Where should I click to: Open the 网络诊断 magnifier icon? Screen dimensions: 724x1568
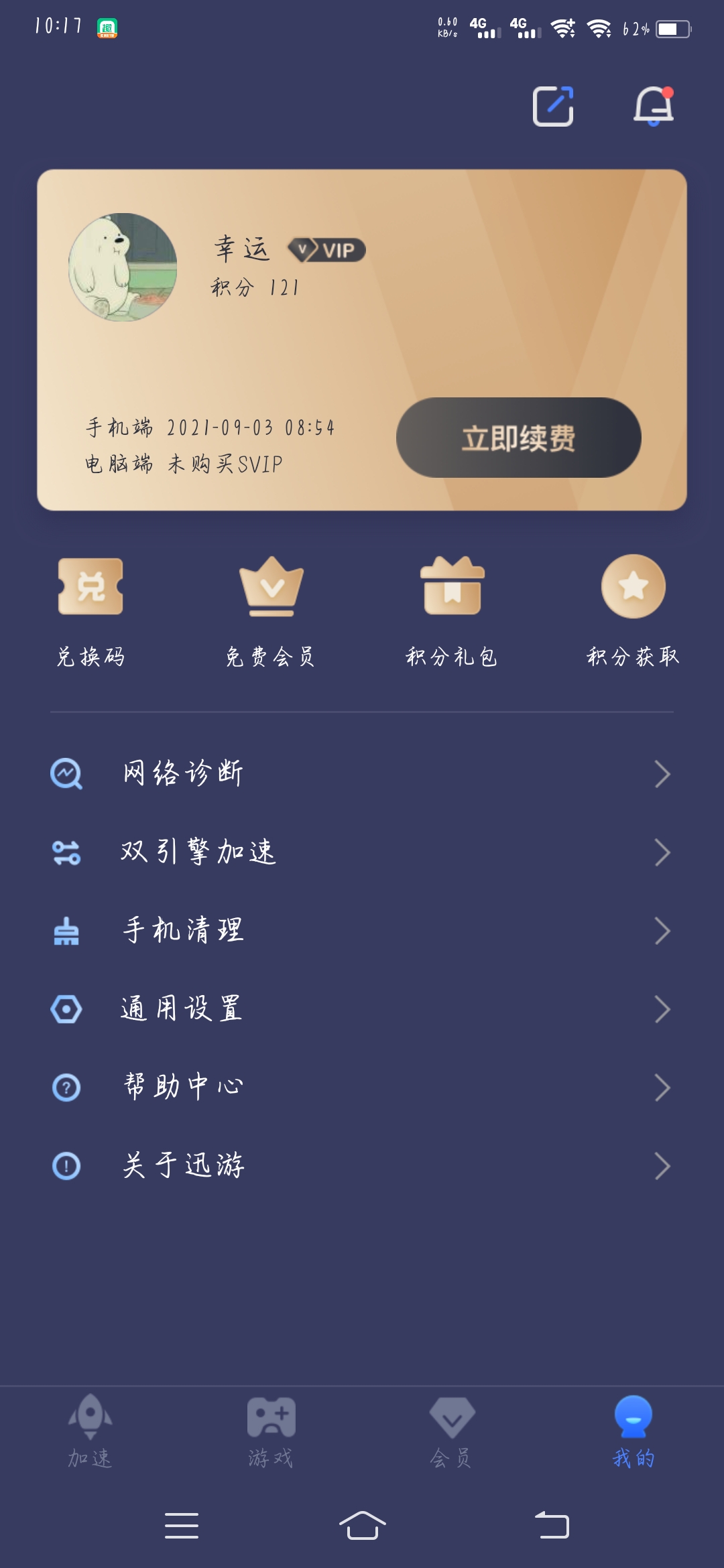coord(65,772)
